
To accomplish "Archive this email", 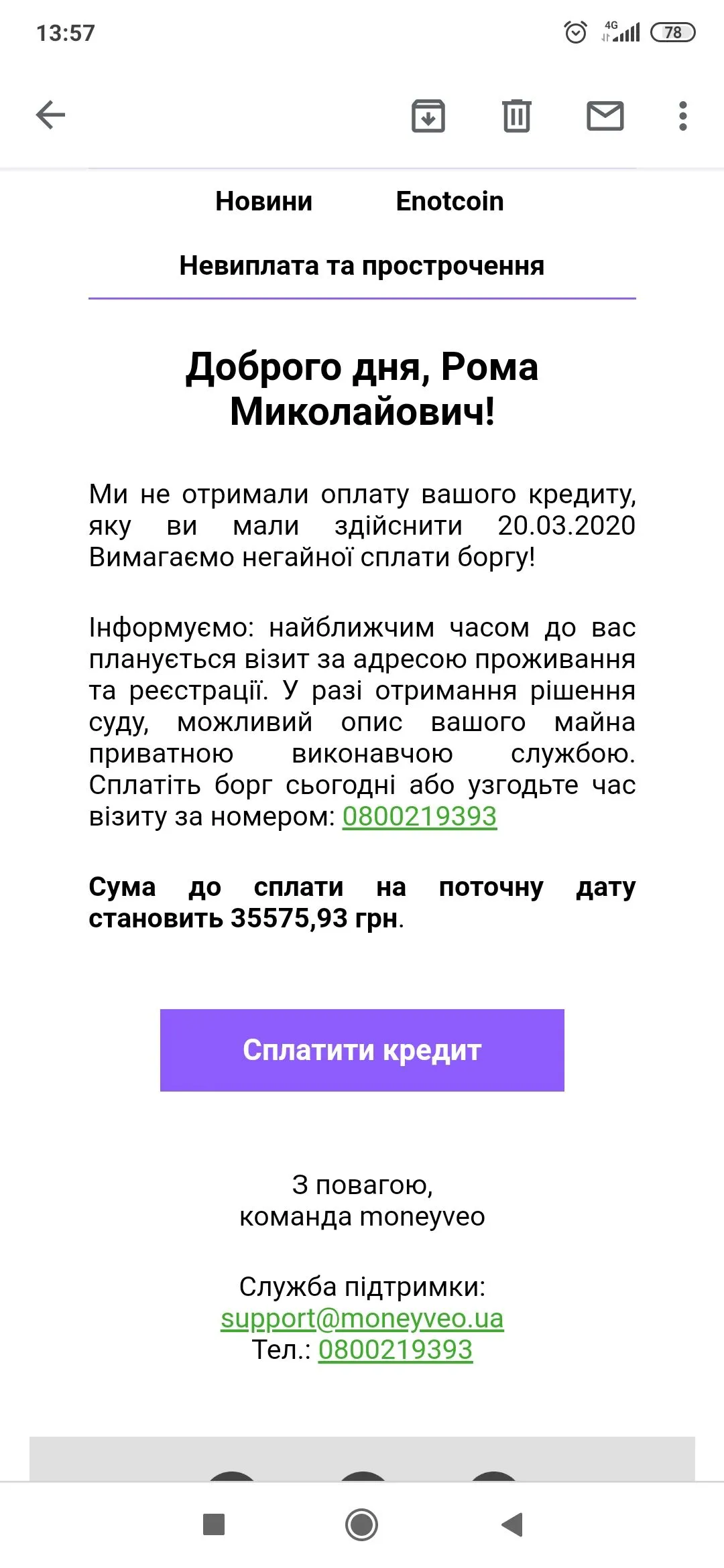I will (428, 116).
